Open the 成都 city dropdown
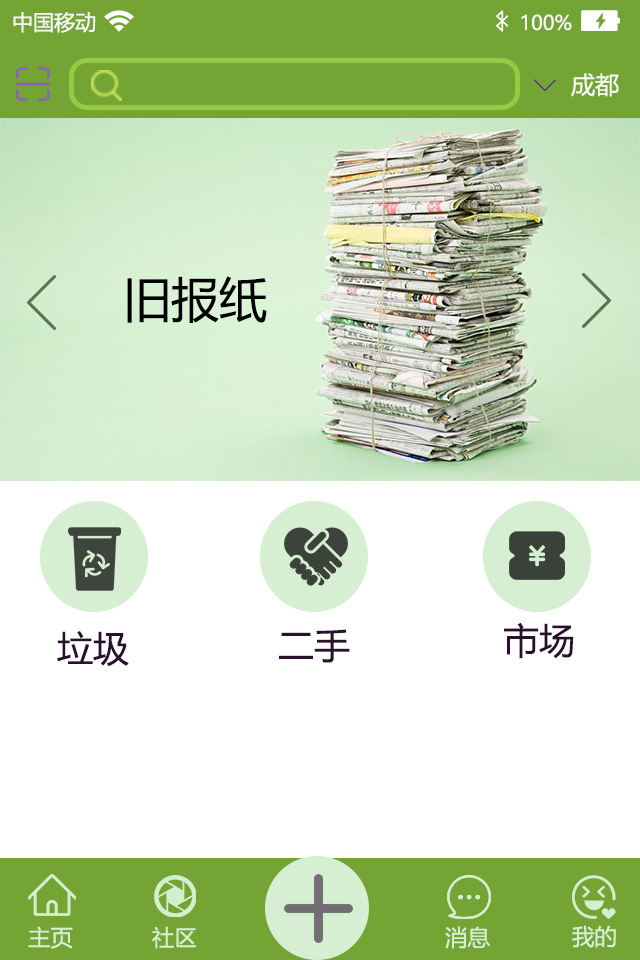 pos(577,85)
